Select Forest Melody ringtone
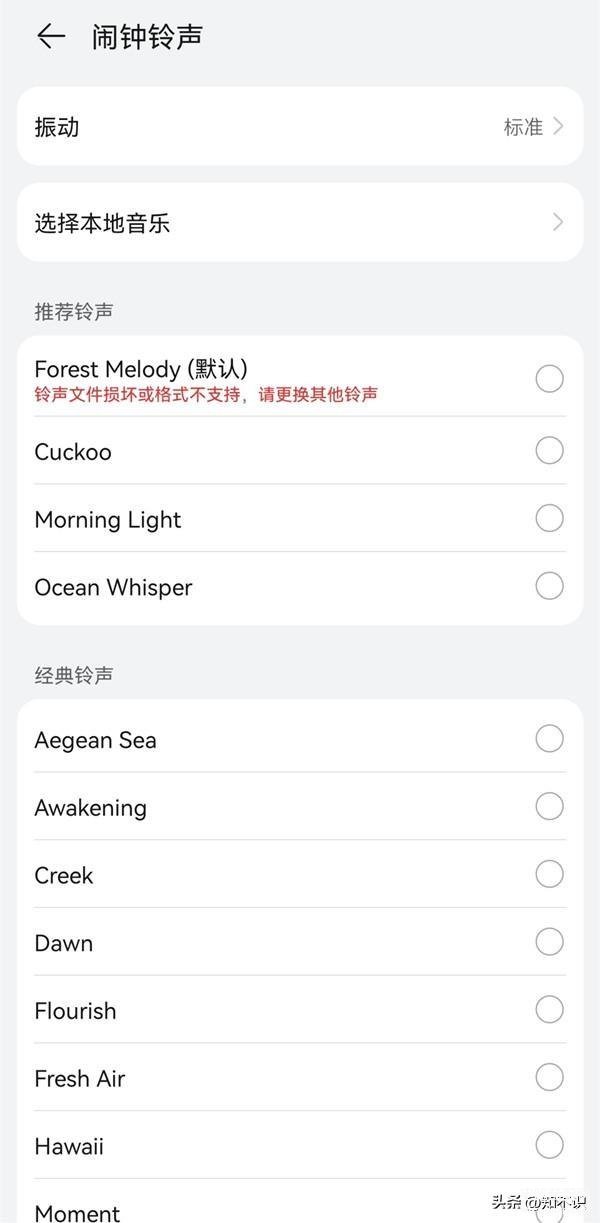This screenshot has height=1223, width=600. 549,379
